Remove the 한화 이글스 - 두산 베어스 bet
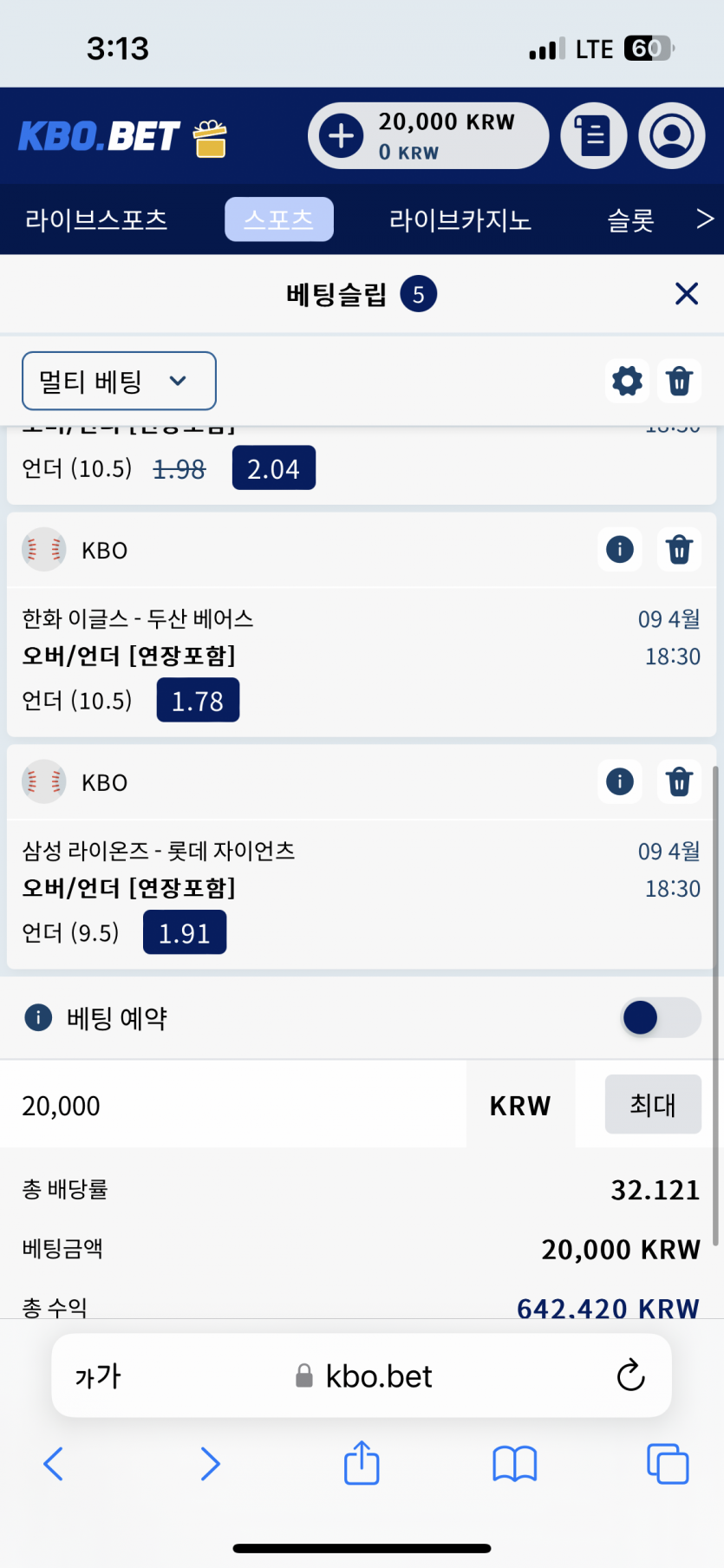 coord(679,549)
